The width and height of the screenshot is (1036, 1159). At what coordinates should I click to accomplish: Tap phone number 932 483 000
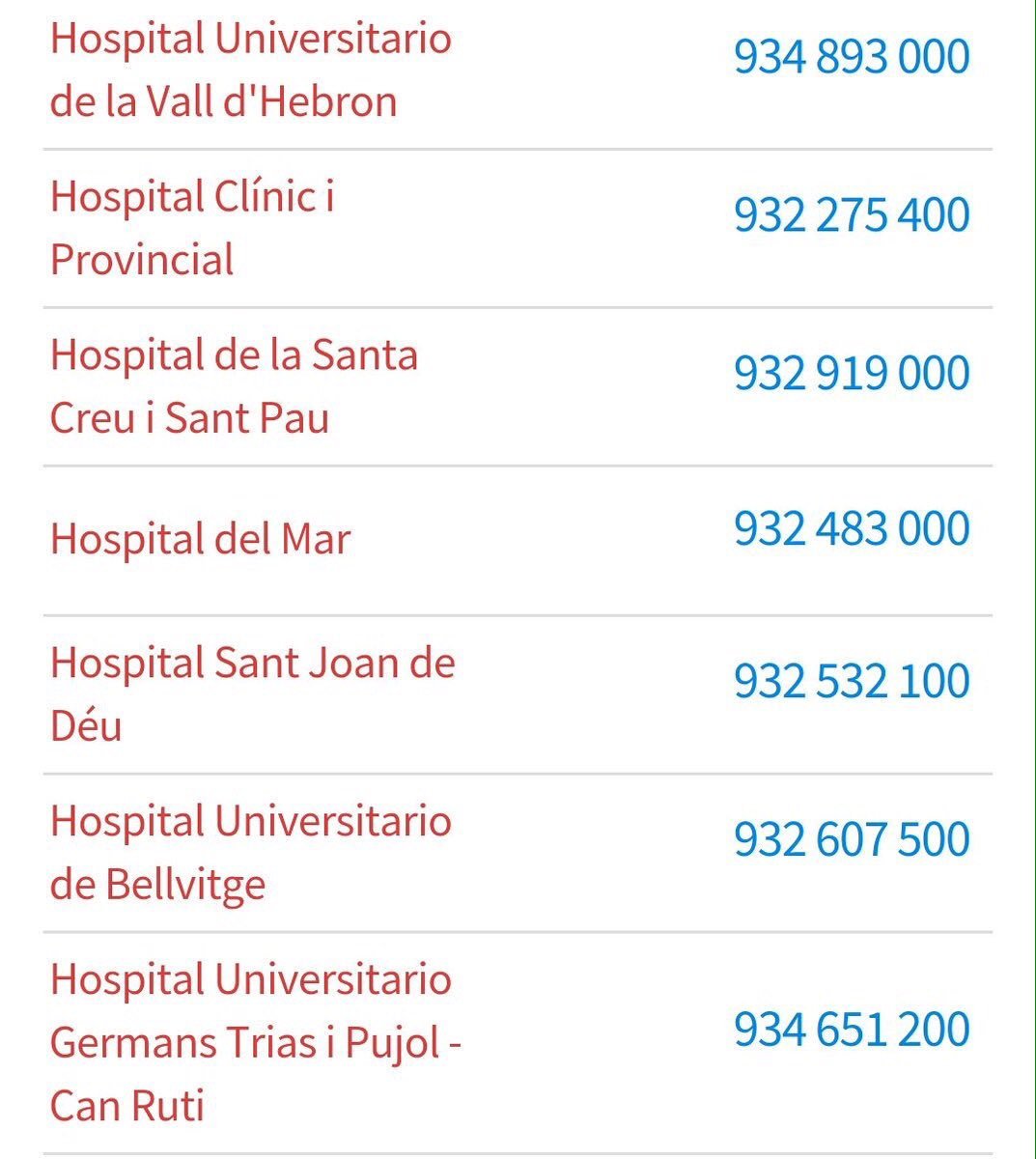(851, 528)
